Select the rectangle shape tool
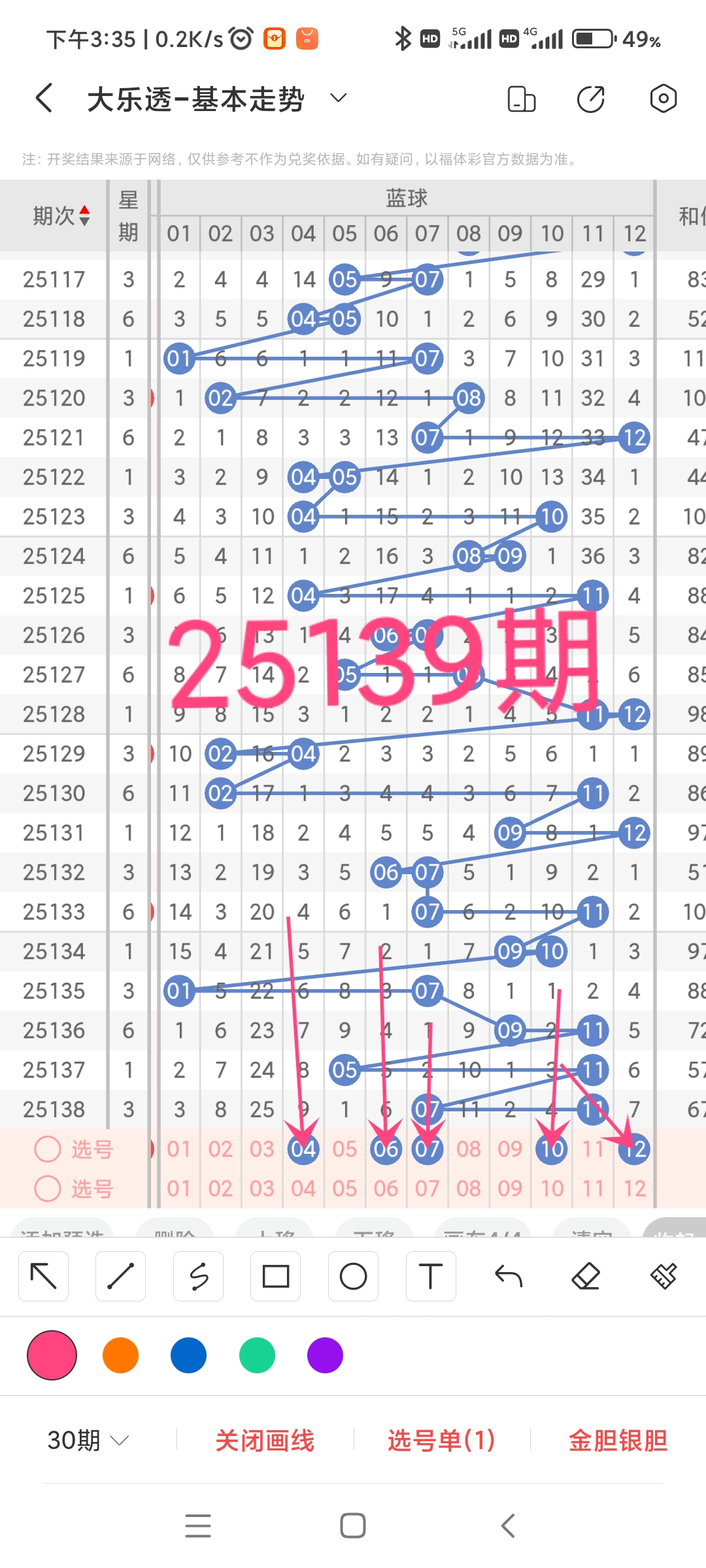This screenshot has height=1568, width=706. pos(275,1275)
